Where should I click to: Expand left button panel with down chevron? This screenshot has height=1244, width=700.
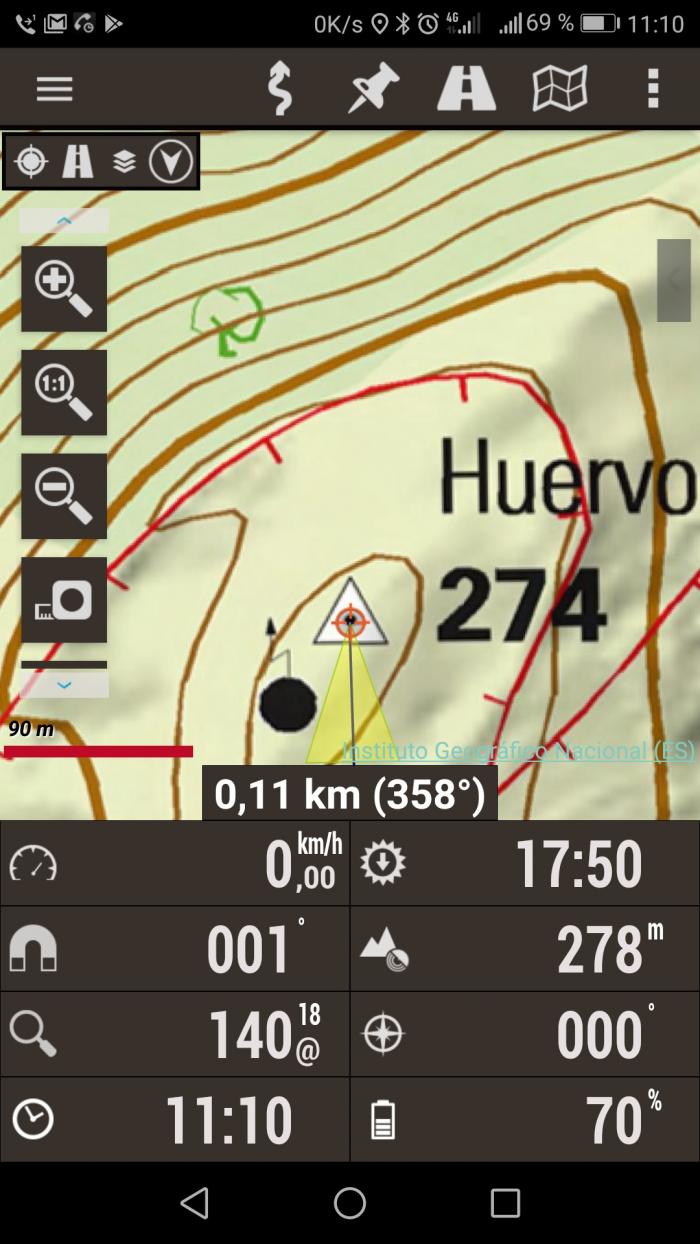click(64, 685)
